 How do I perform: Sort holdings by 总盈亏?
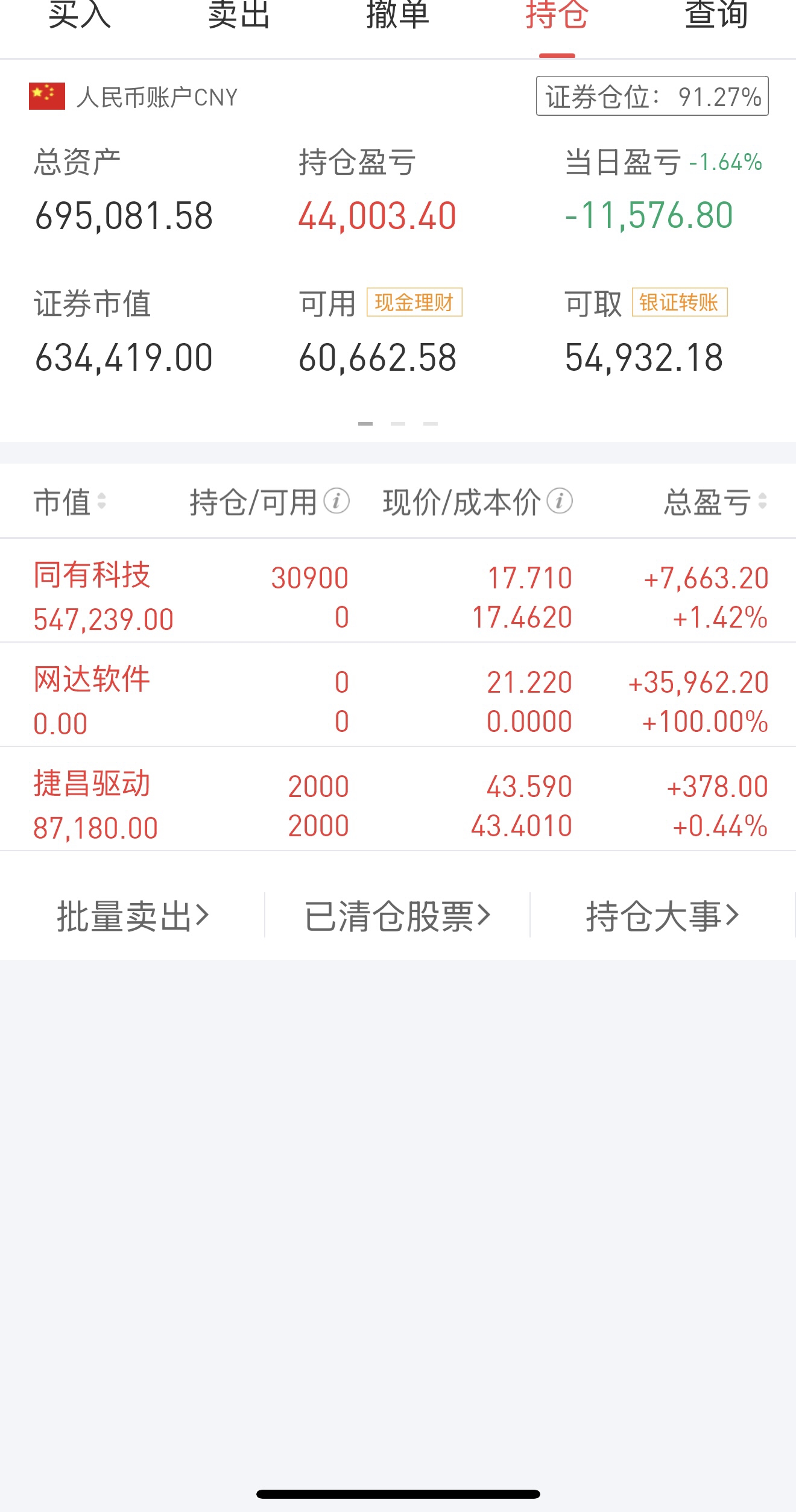coord(715,502)
